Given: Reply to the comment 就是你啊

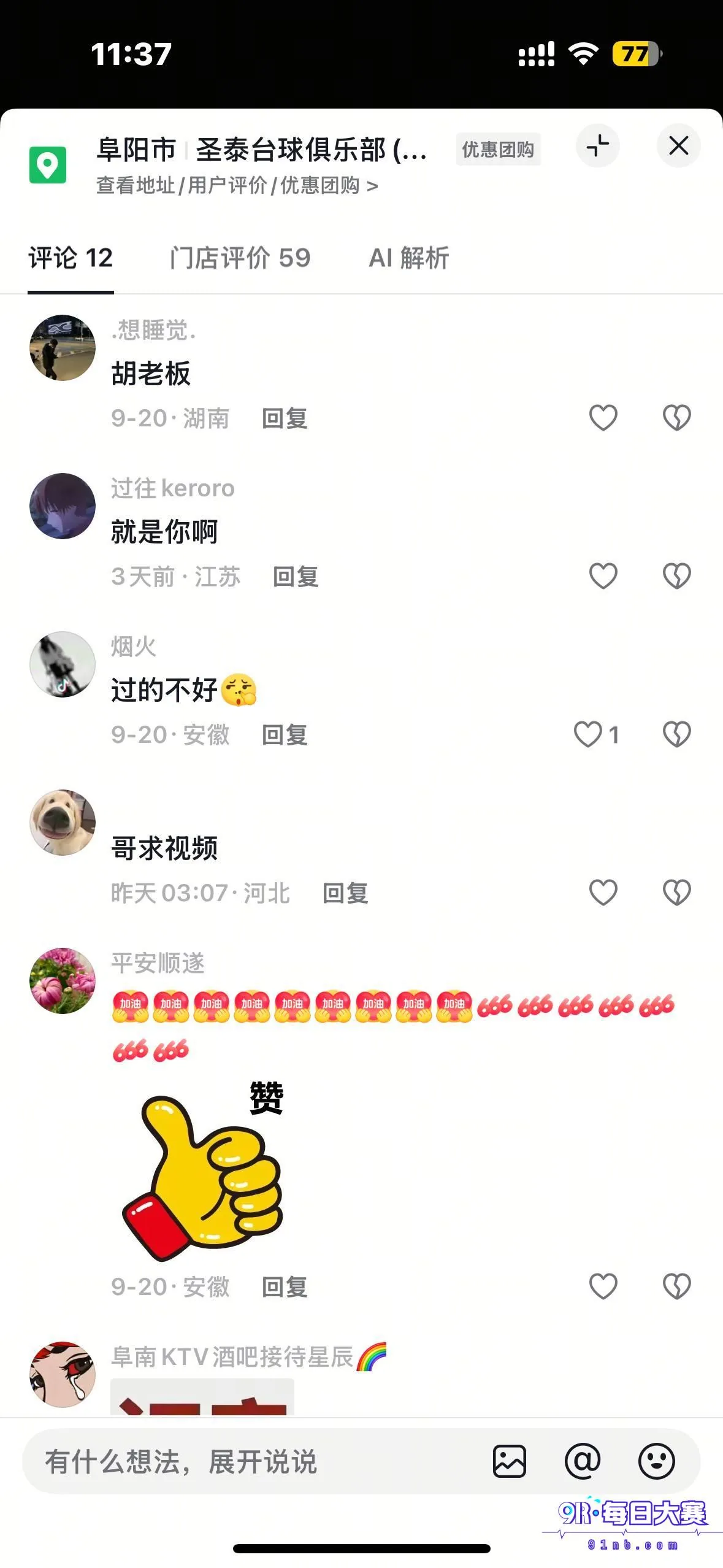Looking at the screenshot, I should pyautogui.click(x=296, y=577).
